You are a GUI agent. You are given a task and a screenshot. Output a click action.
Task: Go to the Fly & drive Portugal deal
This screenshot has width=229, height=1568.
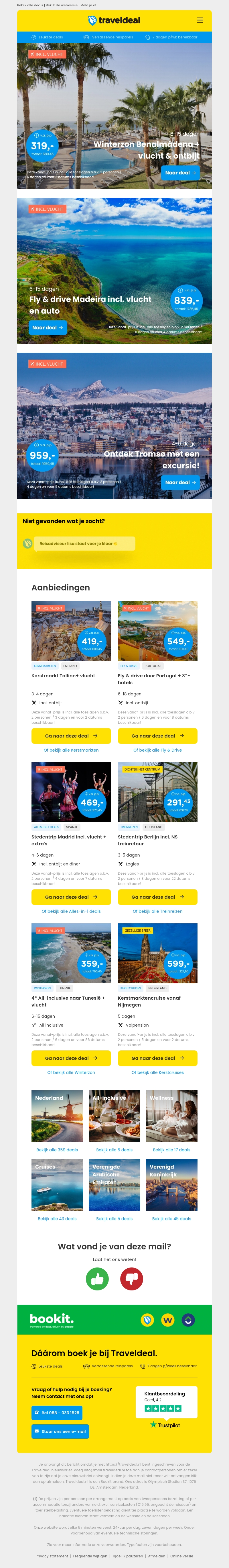coord(157,736)
